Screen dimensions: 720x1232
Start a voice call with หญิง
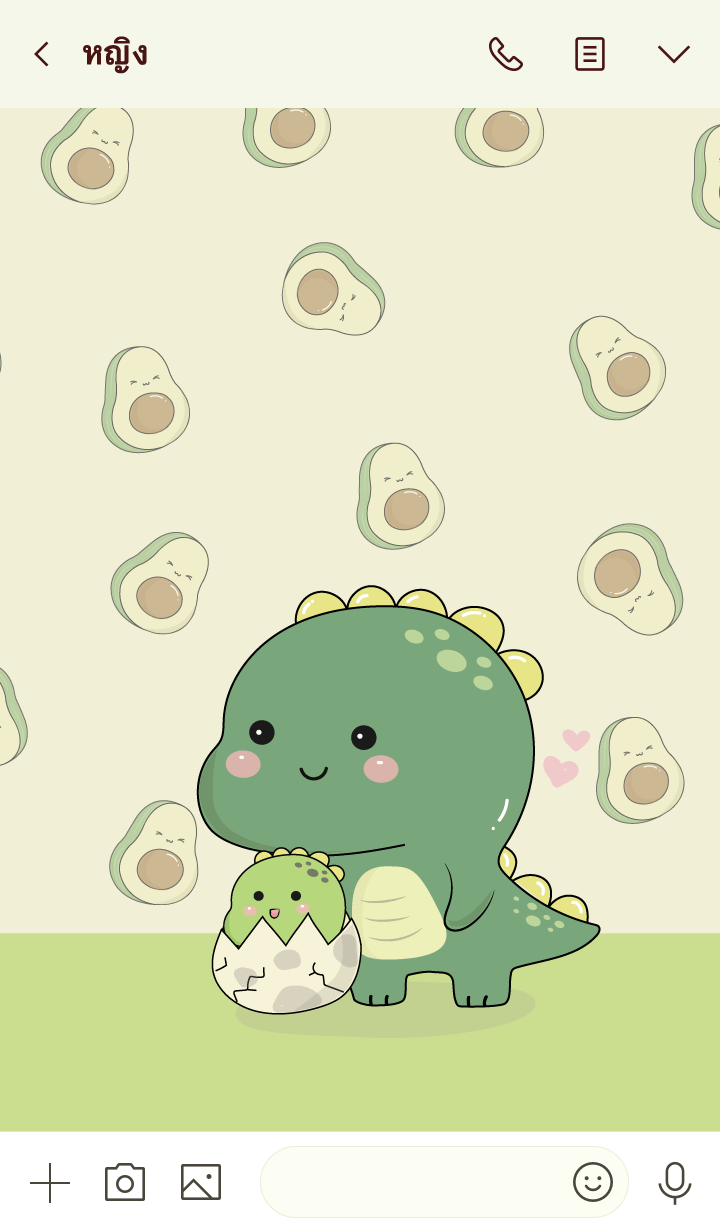pos(505,54)
